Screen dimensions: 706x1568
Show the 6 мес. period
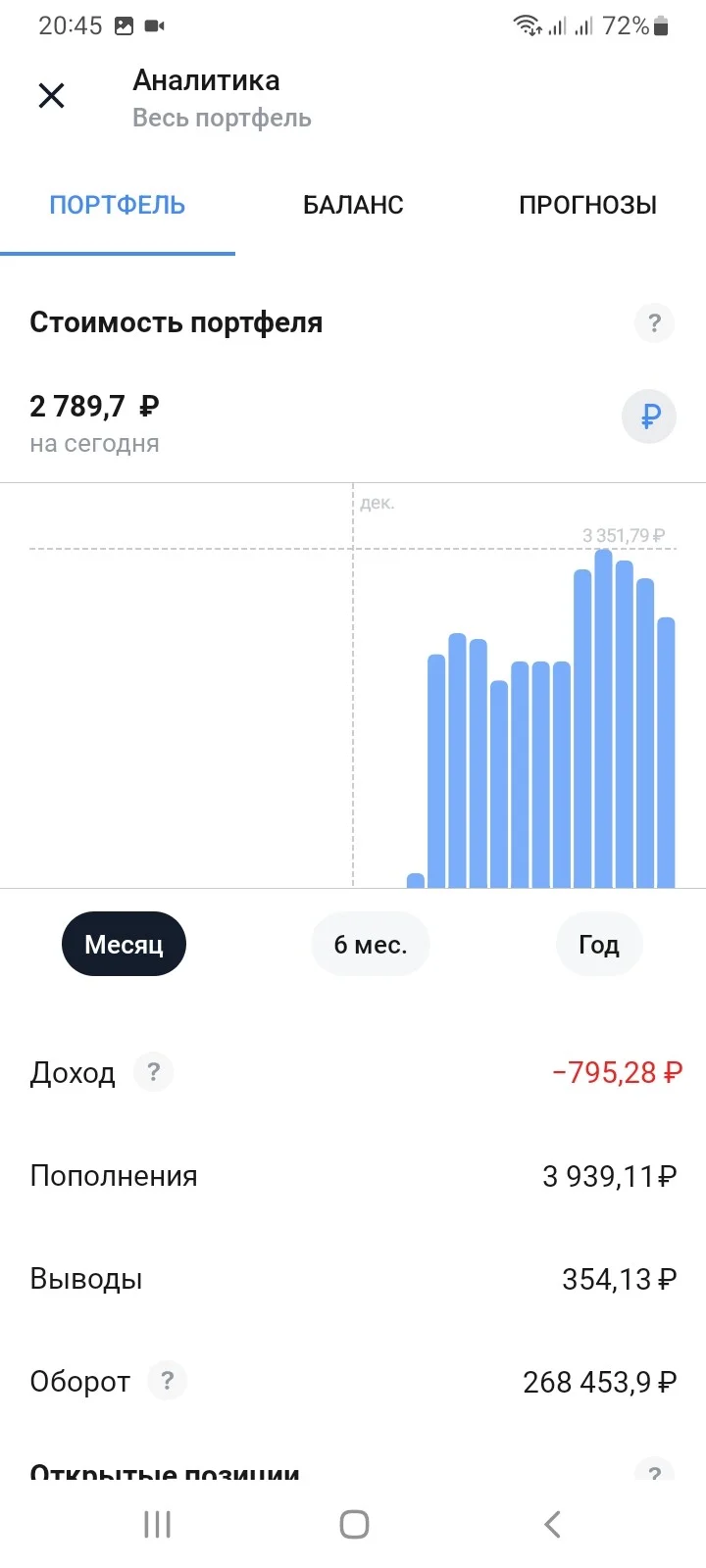pyautogui.click(x=371, y=944)
